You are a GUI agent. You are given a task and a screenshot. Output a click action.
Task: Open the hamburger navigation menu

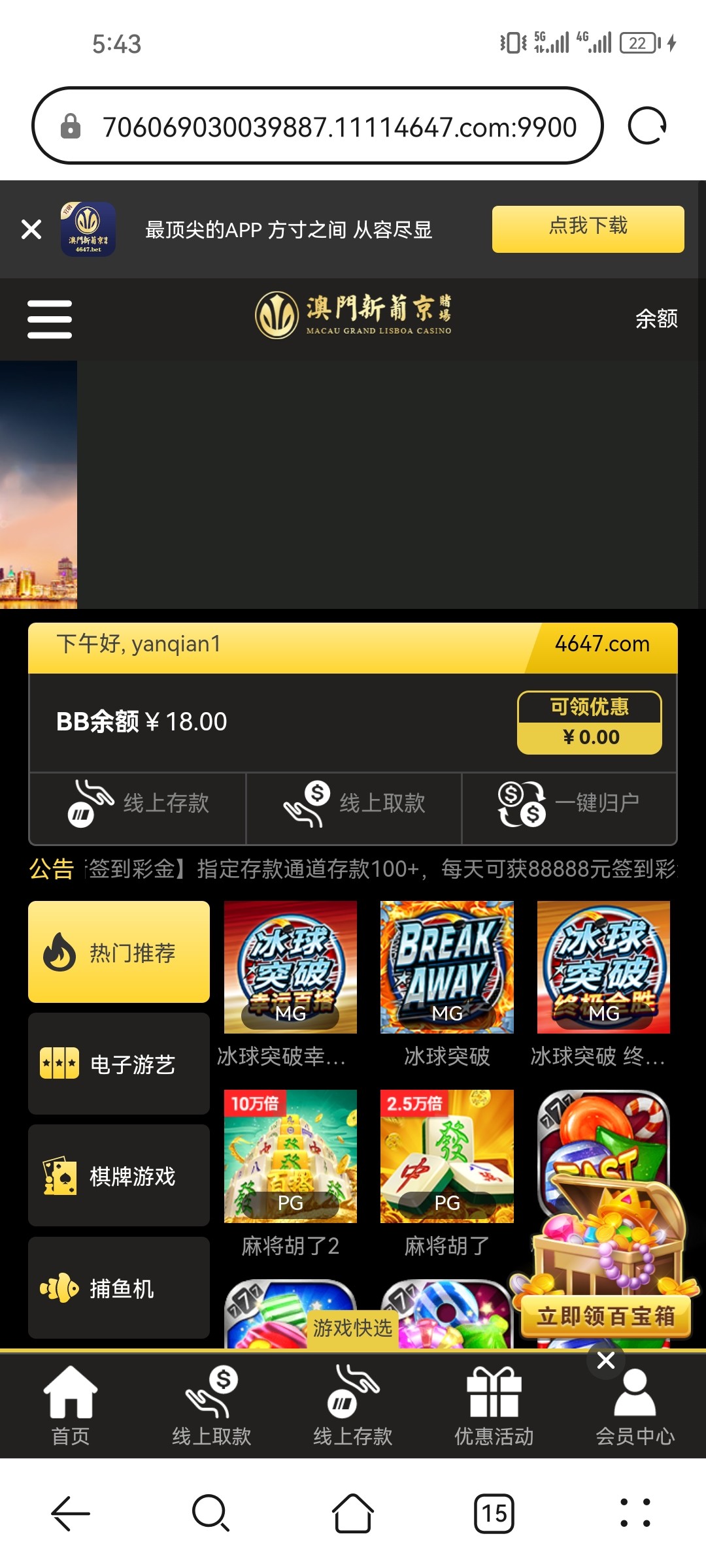[x=50, y=319]
